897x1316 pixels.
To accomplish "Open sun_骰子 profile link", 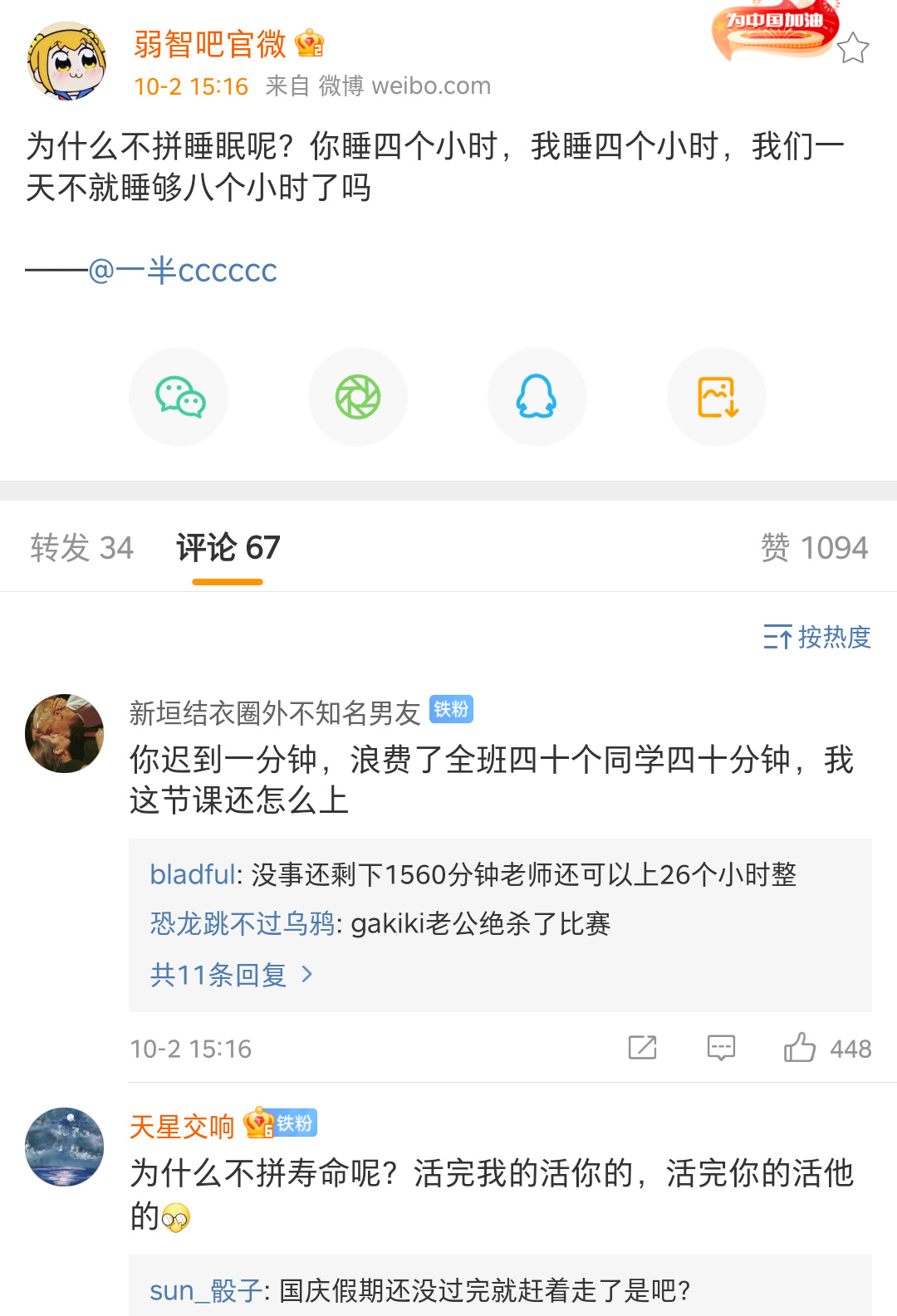I will pyautogui.click(x=205, y=1290).
